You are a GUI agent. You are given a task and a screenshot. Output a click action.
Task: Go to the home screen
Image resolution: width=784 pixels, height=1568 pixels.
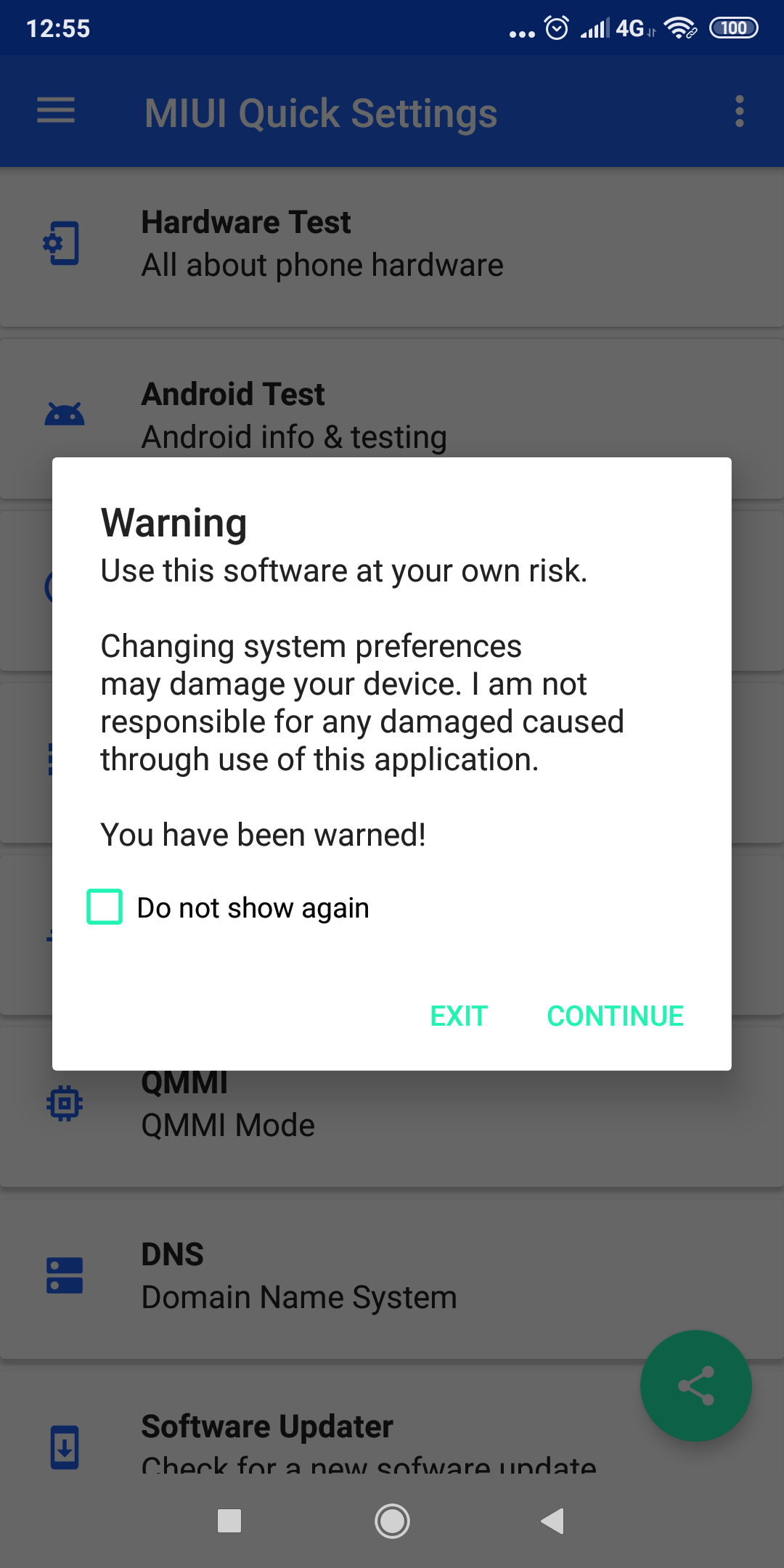pos(392,1521)
